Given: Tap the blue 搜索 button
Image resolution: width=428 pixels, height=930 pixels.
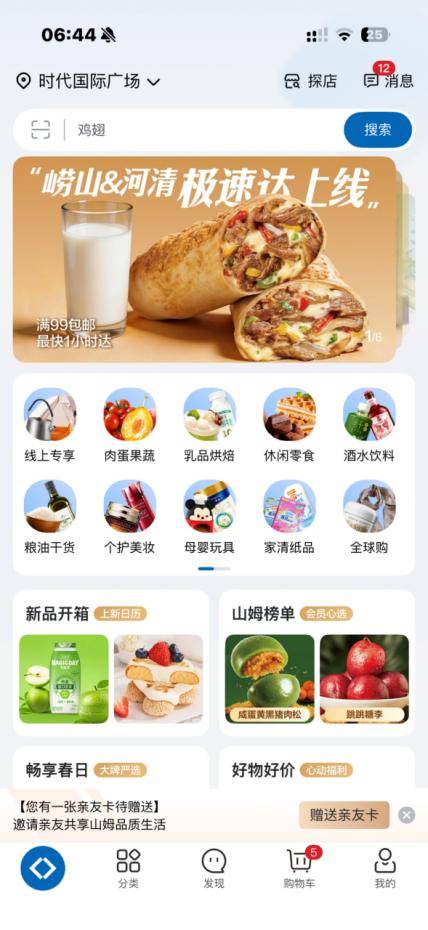Looking at the screenshot, I should pos(378,129).
